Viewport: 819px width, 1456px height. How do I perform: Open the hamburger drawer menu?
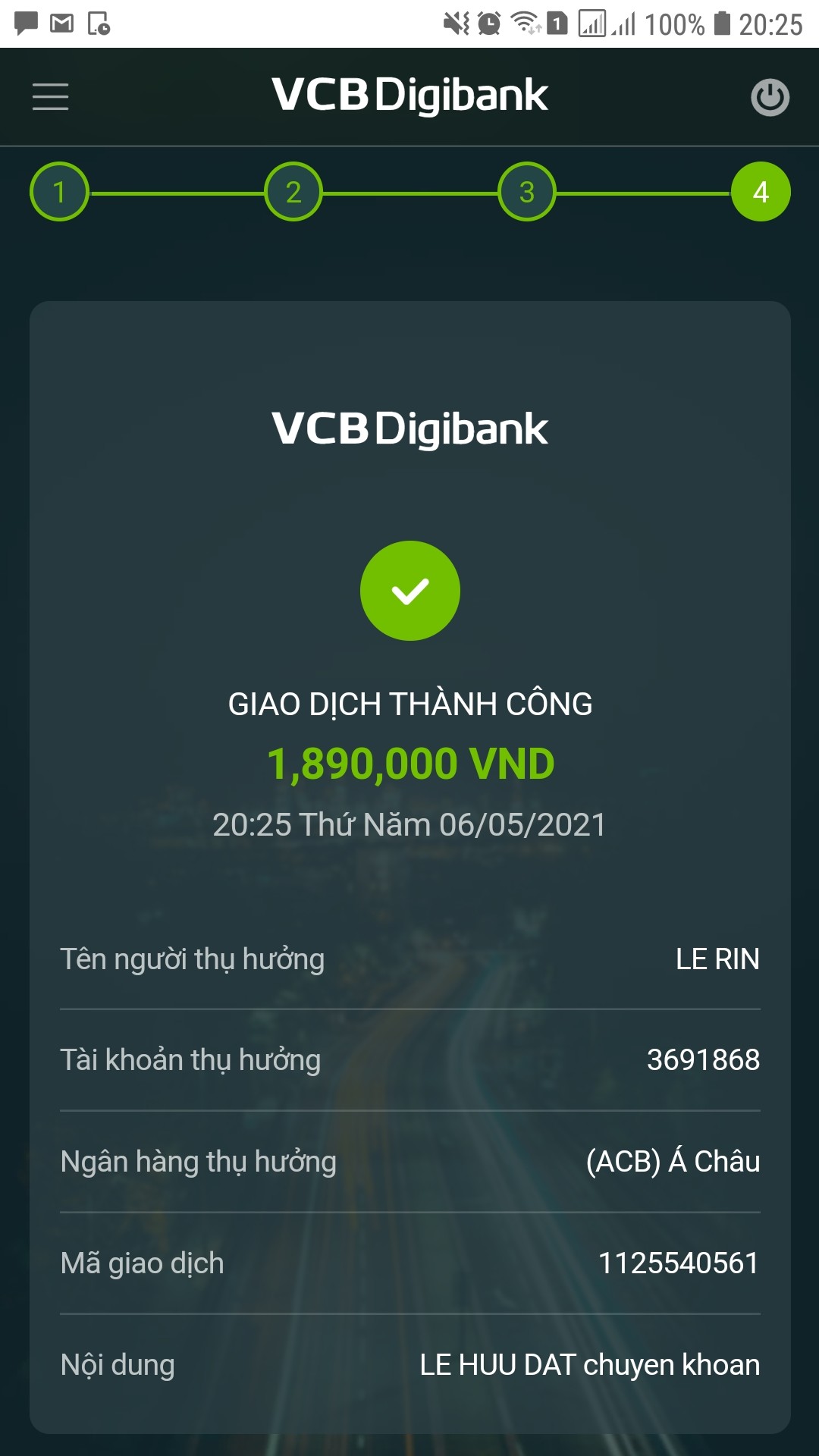coord(50,97)
